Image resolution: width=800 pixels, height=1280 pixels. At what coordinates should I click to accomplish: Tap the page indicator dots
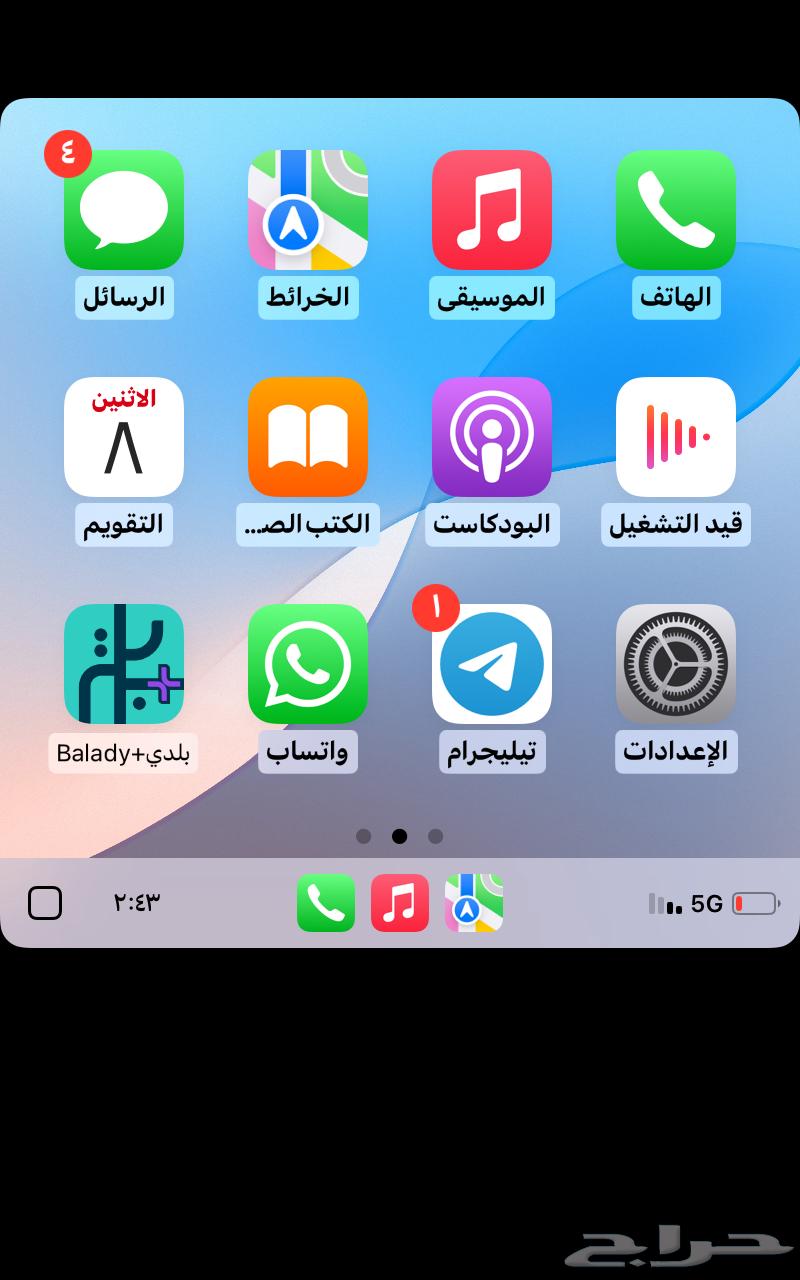tap(400, 836)
